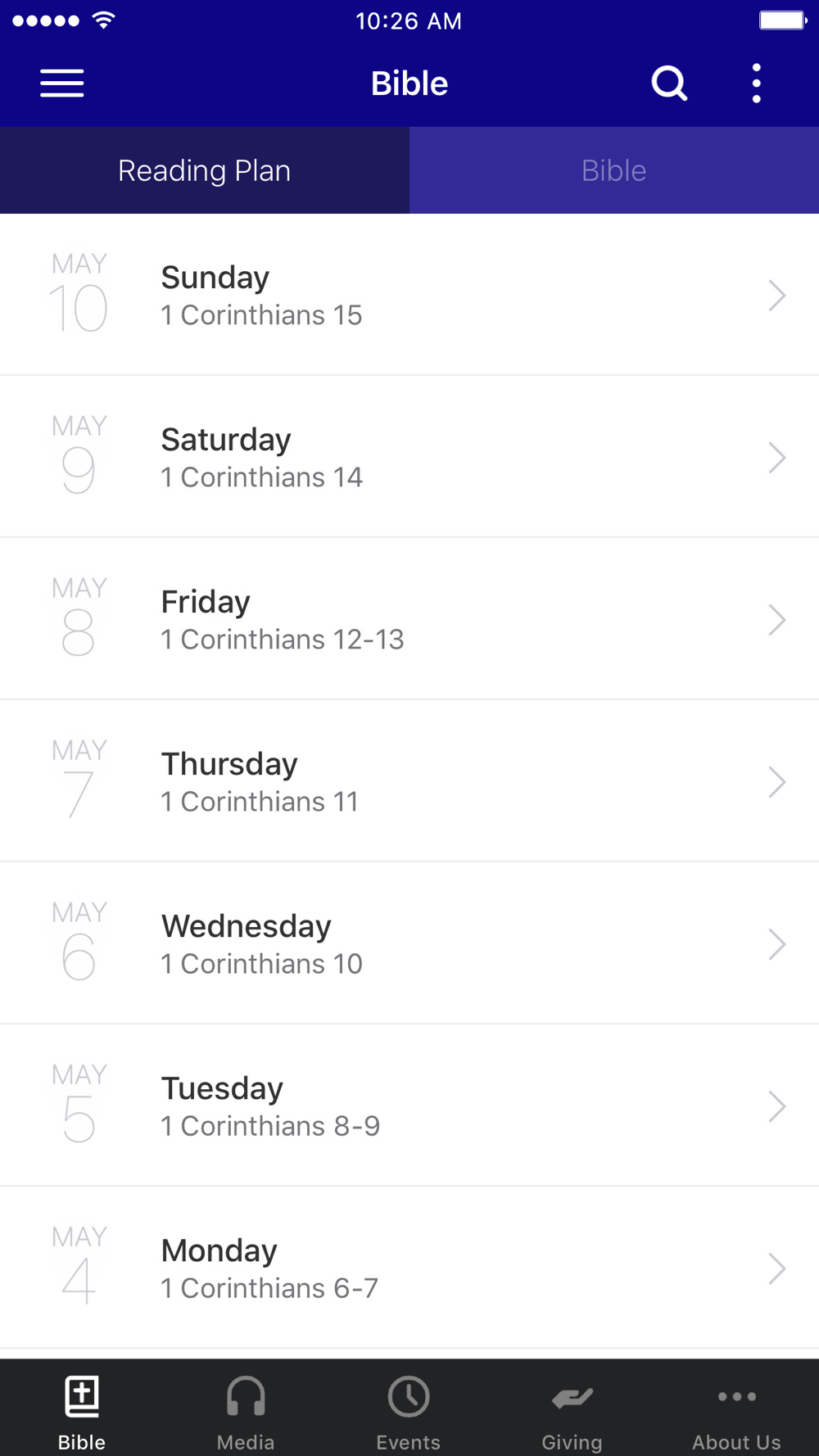
Task: Switch to the top Bible tab
Action: [614, 170]
